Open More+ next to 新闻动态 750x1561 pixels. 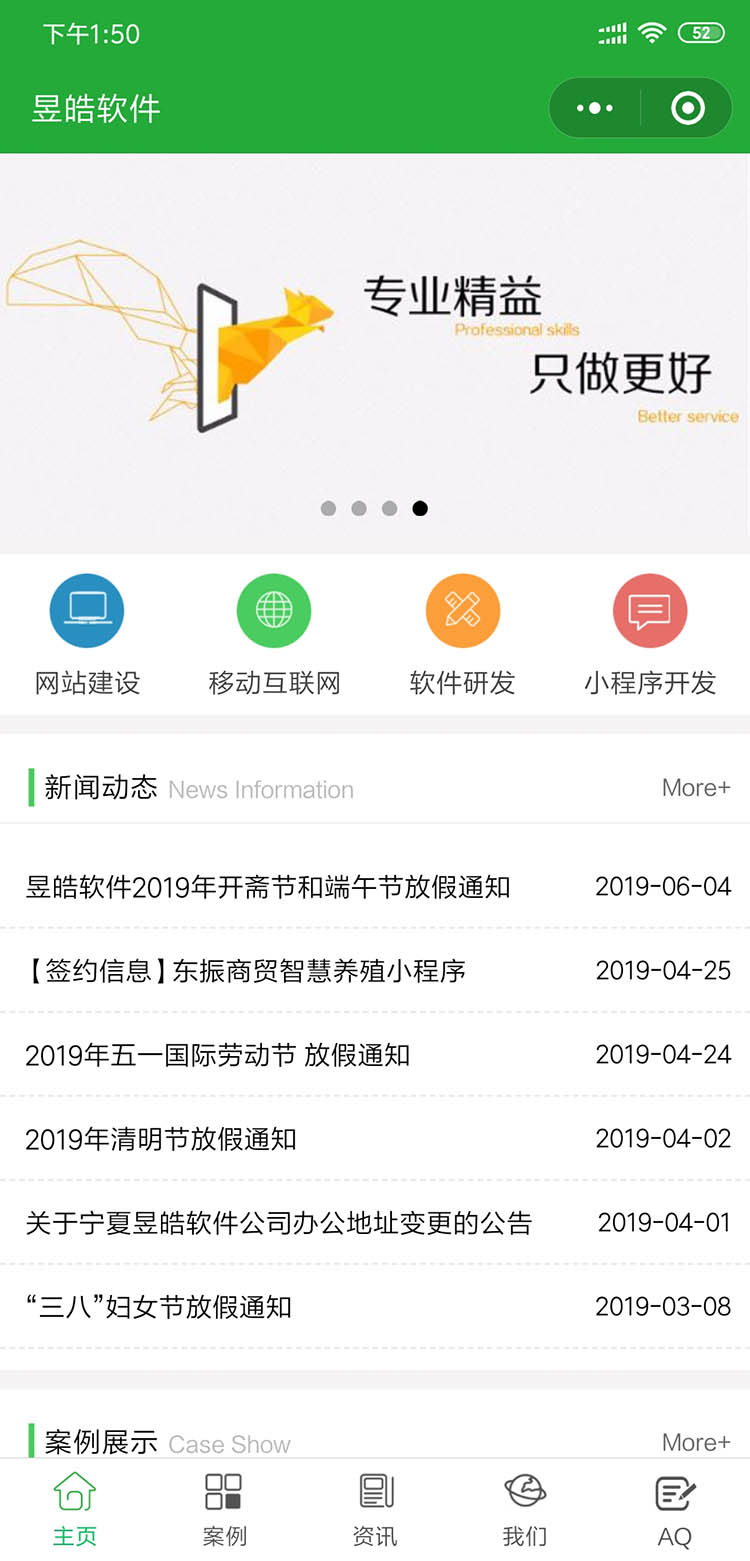pos(696,788)
